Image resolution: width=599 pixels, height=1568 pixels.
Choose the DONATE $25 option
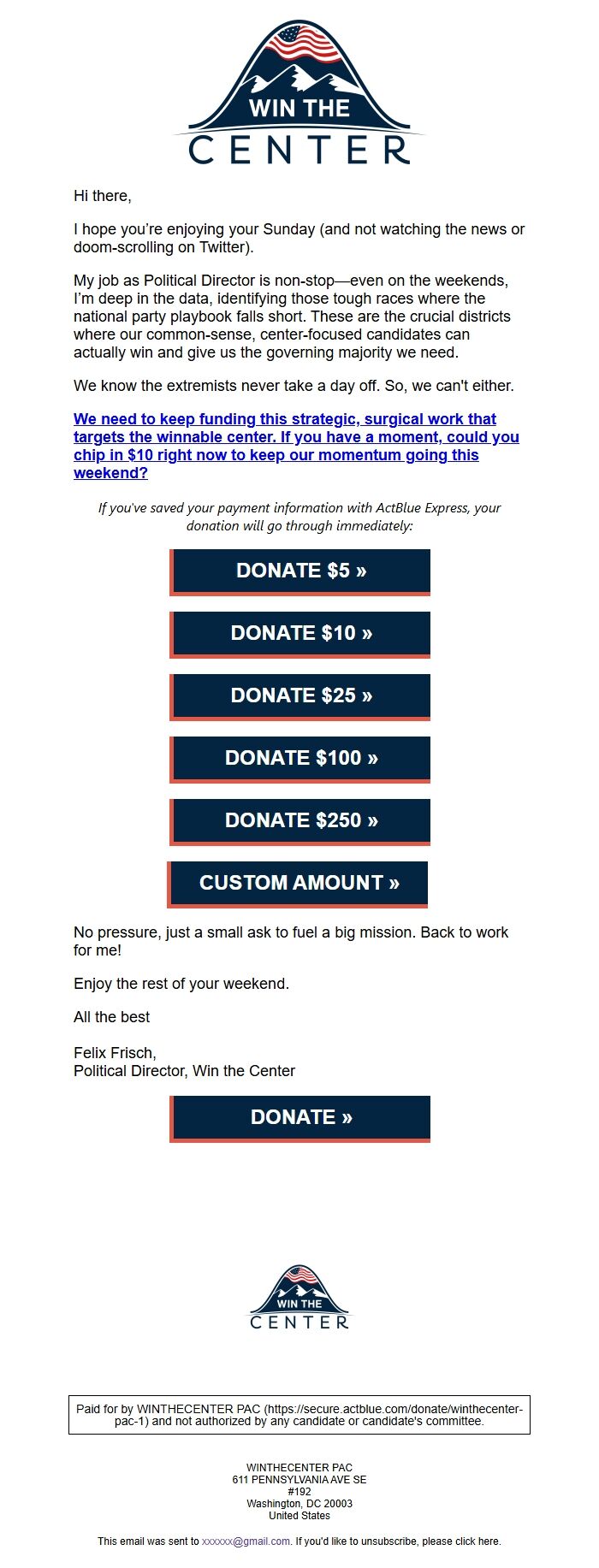tap(299, 696)
